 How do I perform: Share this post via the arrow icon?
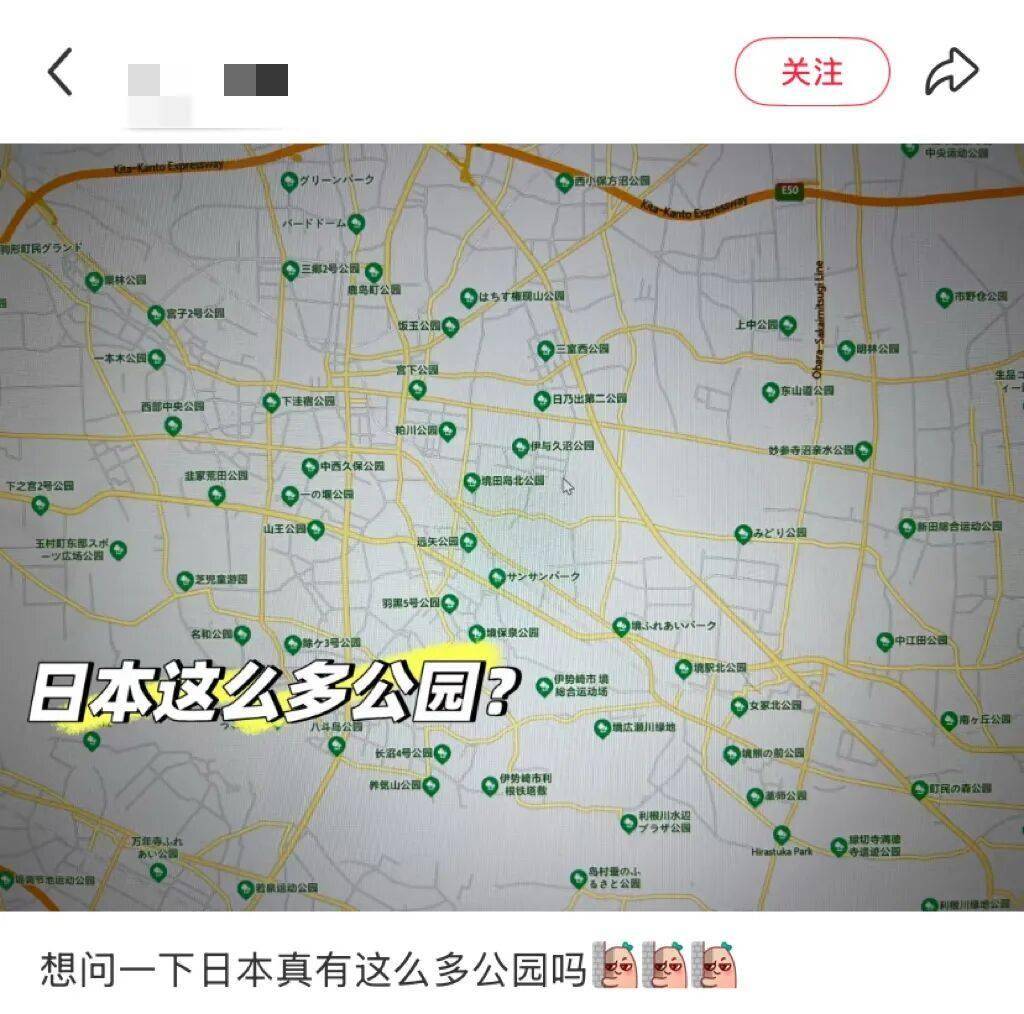point(950,72)
